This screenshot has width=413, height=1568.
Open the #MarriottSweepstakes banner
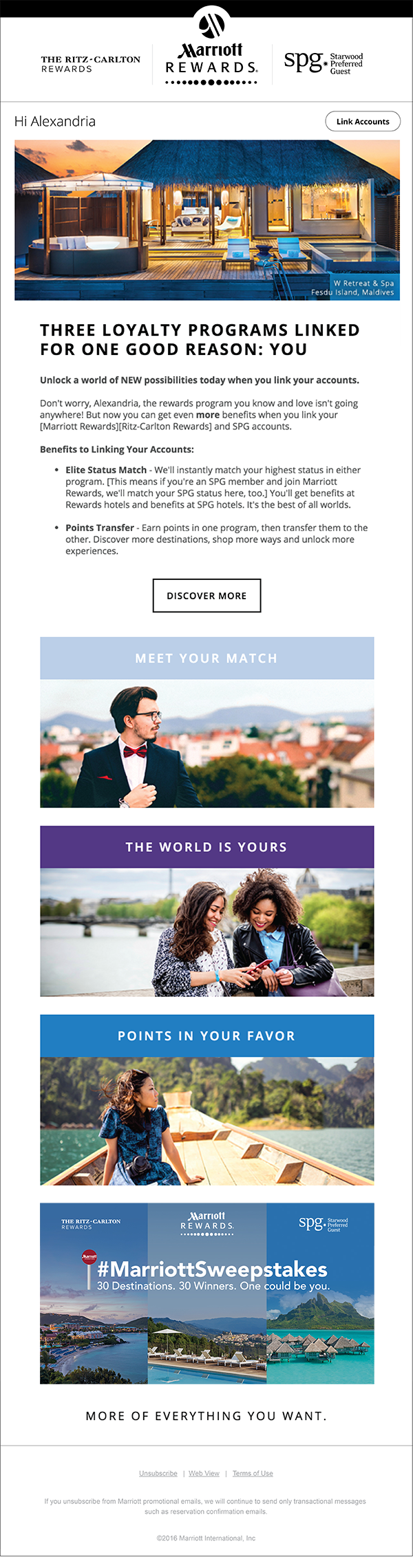pos(206,1293)
